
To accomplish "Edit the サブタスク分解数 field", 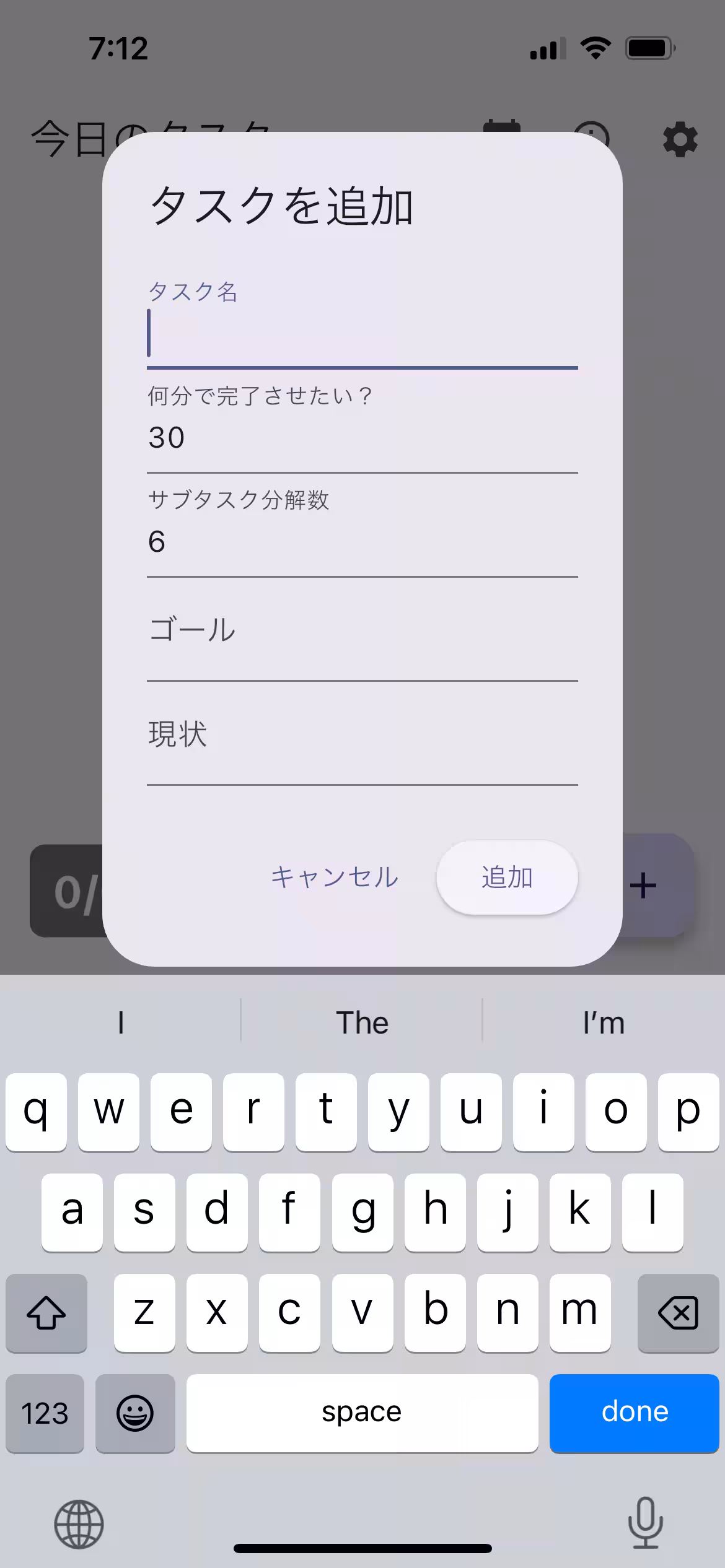I will [362, 542].
